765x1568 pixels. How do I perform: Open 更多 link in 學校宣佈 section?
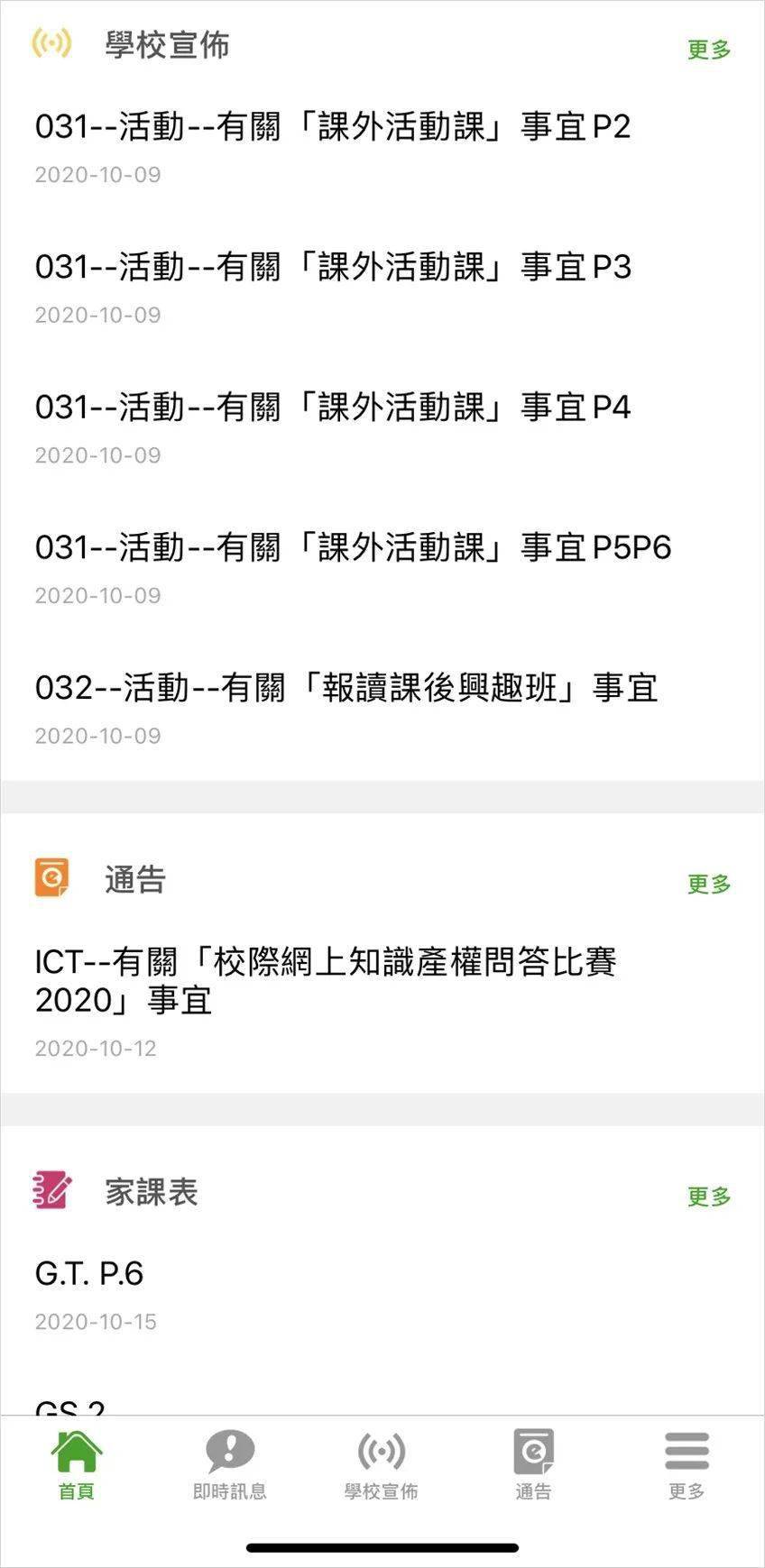pos(709,50)
